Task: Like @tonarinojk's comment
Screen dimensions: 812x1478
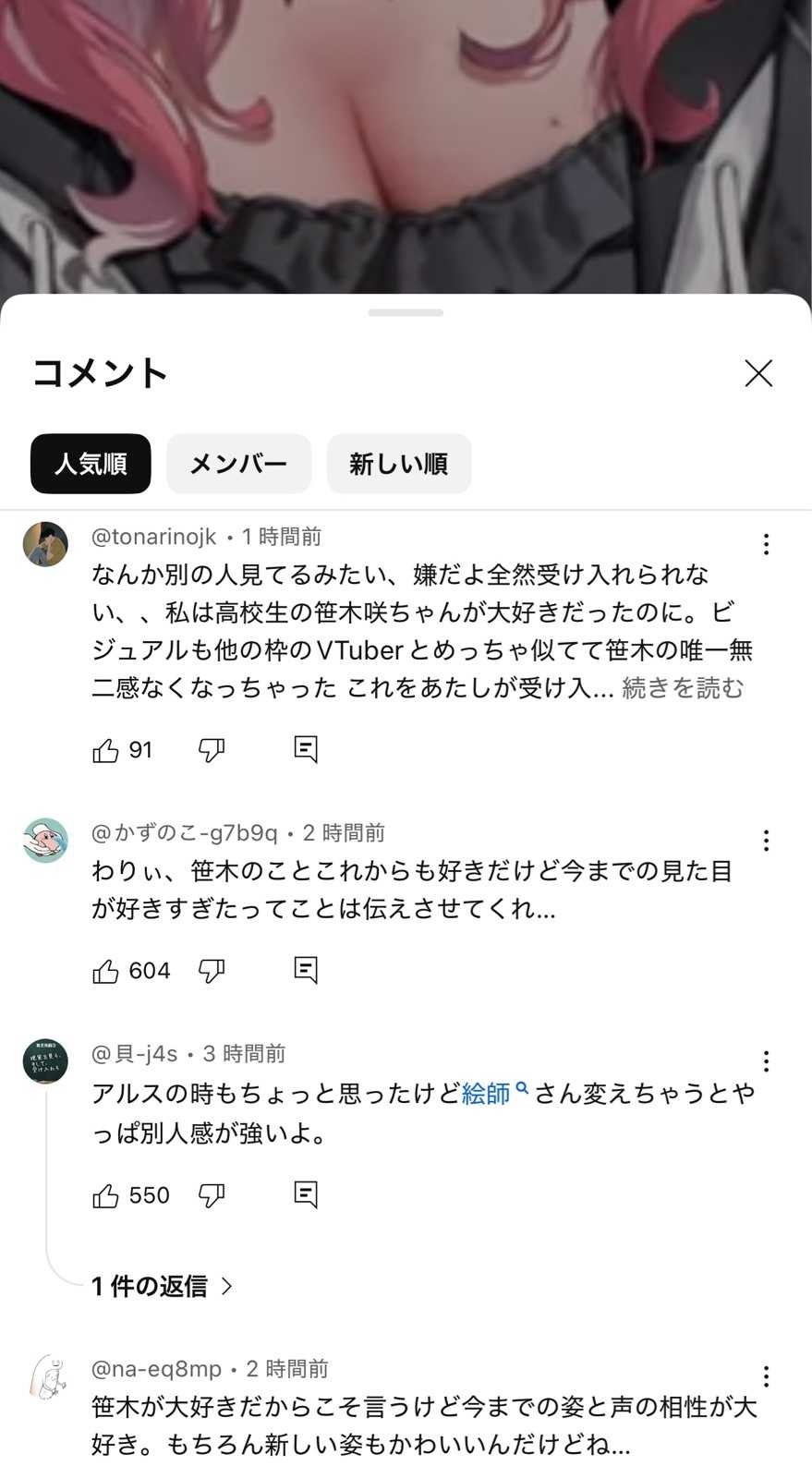Action: [x=106, y=750]
